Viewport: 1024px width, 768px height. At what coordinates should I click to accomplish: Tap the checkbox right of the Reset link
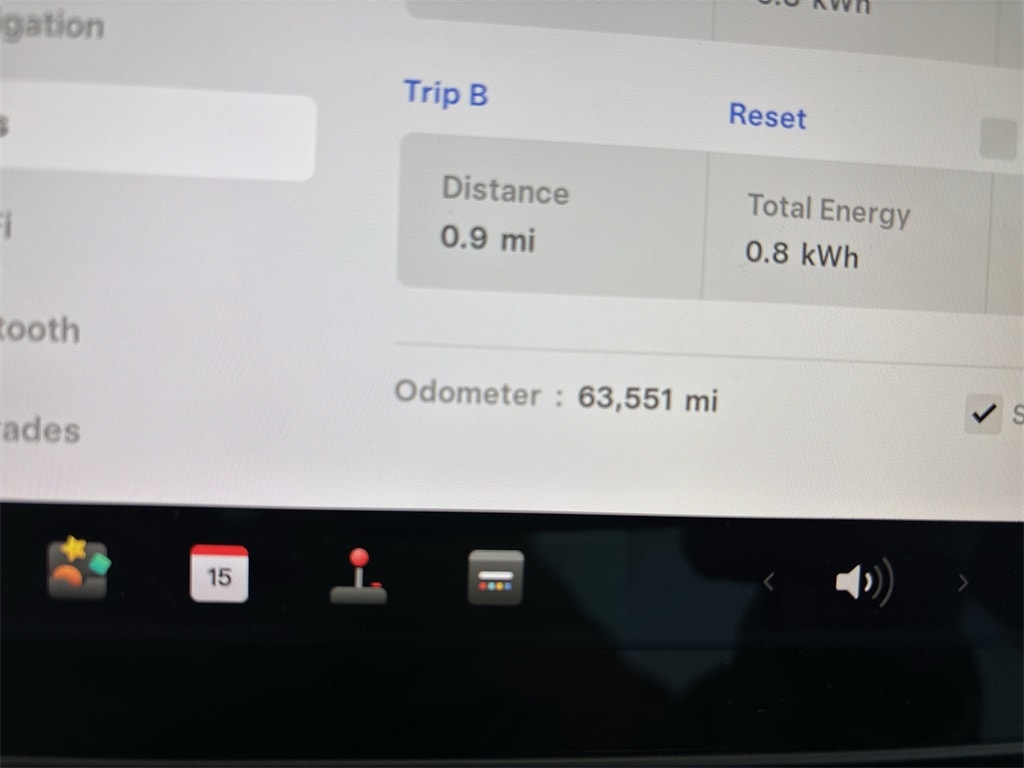point(997,139)
